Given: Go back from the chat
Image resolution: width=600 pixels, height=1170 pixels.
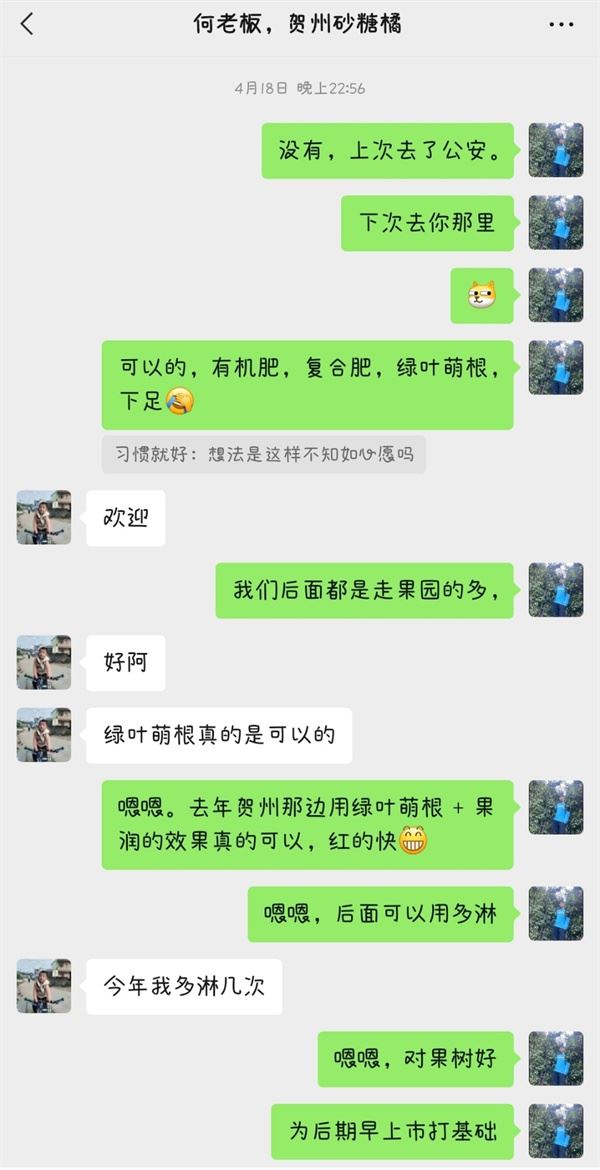Looking at the screenshot, I should click(x=27, y=25).
